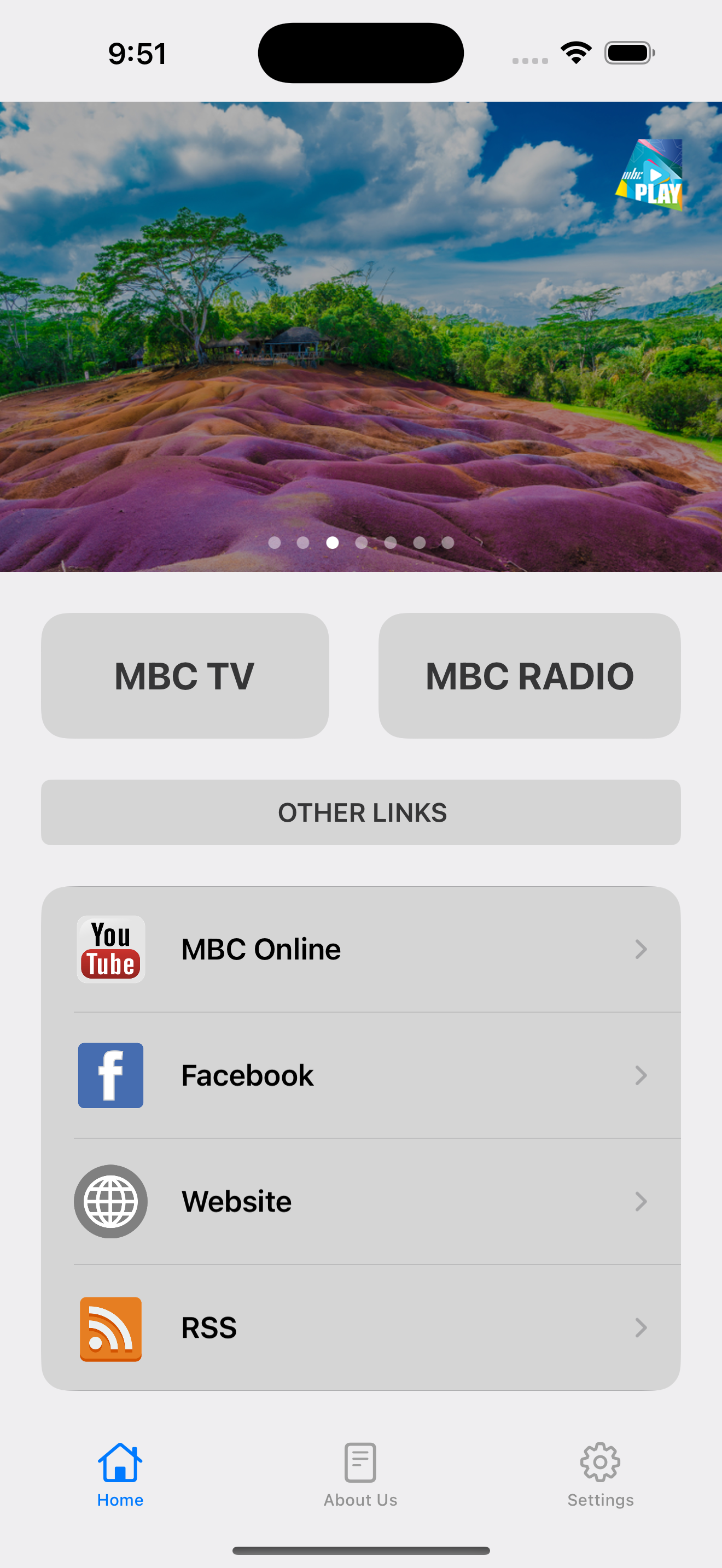
Task: Tap the MBC Play logo on the banner
Action: tap(649, 176)
